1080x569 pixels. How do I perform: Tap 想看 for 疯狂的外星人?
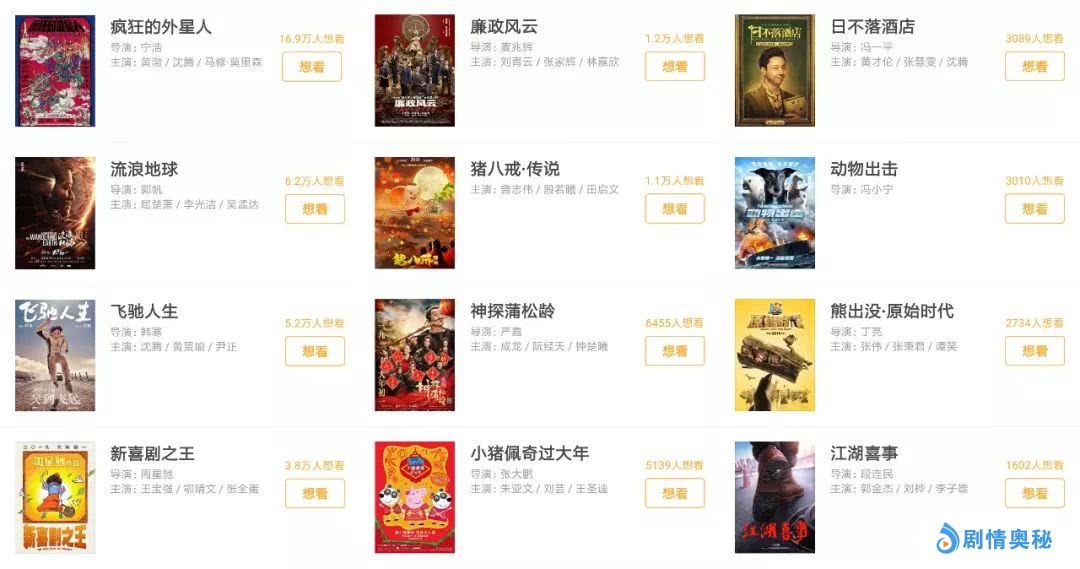314,67
